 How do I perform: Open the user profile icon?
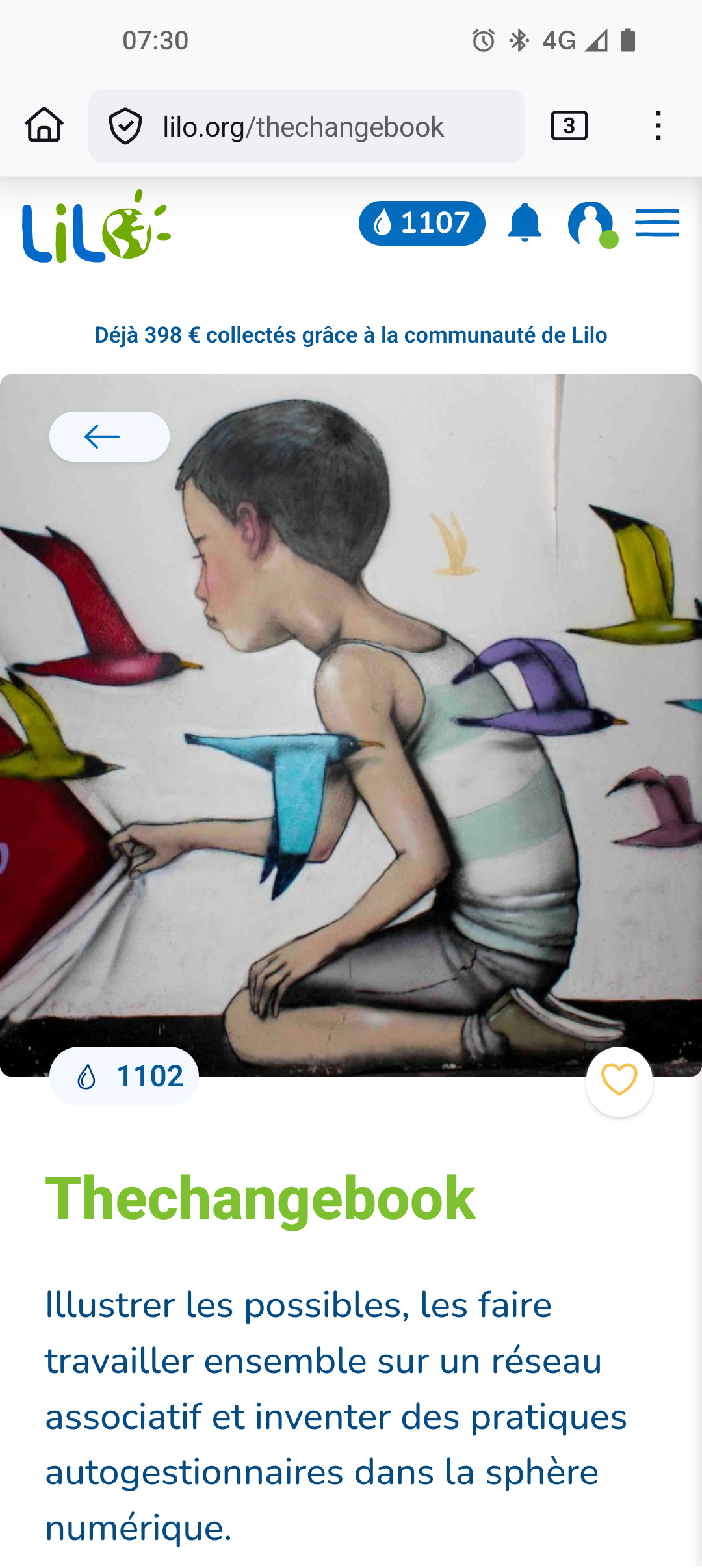[x=591, y=224]
